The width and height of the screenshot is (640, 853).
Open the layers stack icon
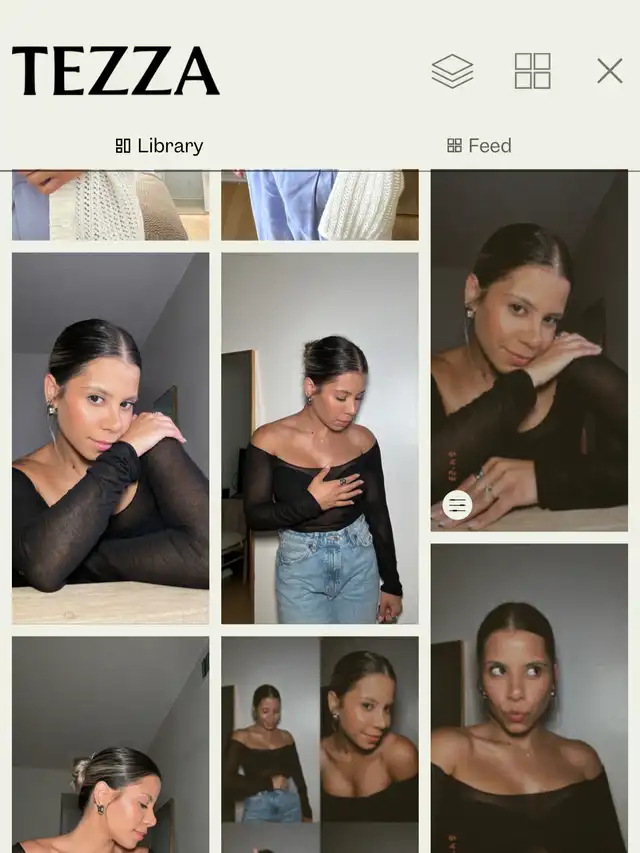point(452,71)
